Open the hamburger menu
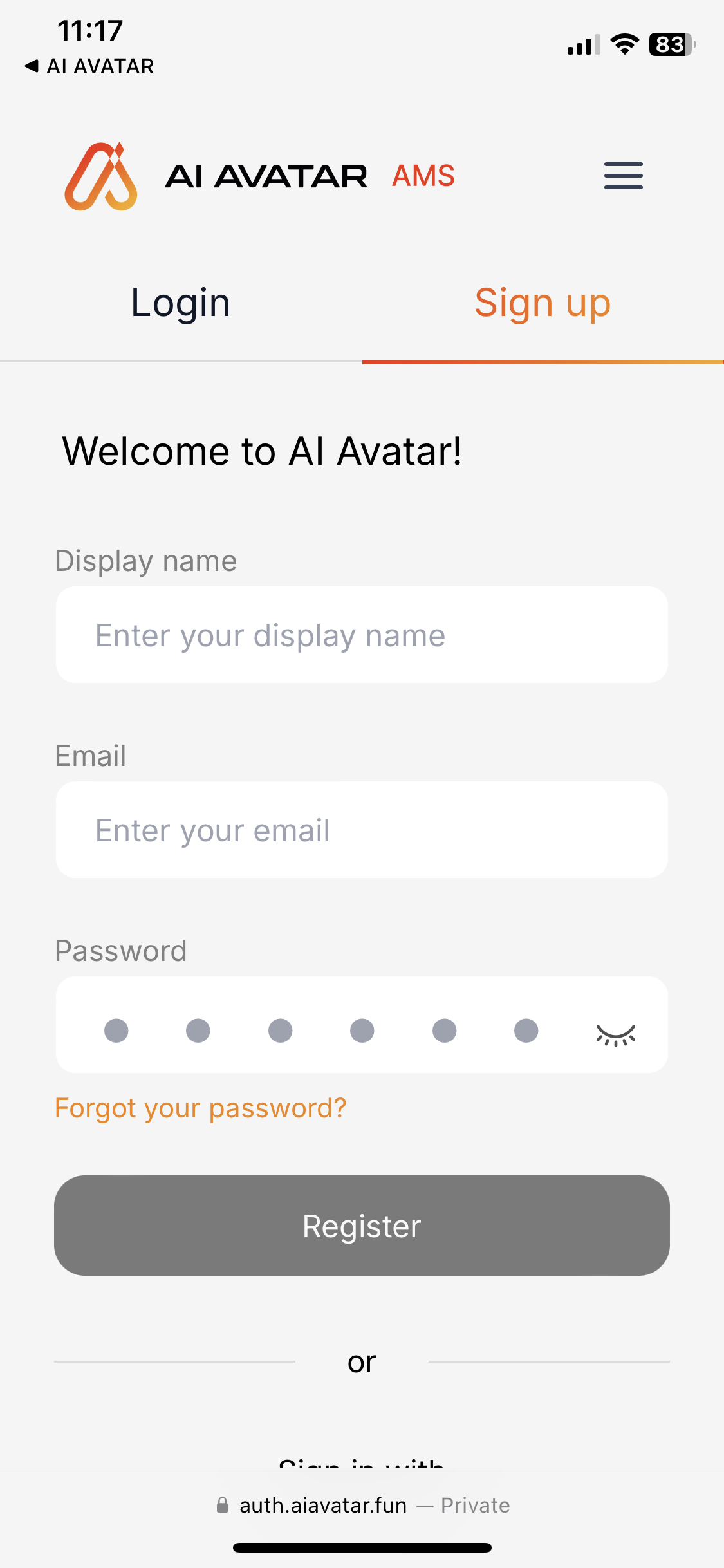Image resolution: width=724 pixels, height=1568 pixels. point(623,176)
